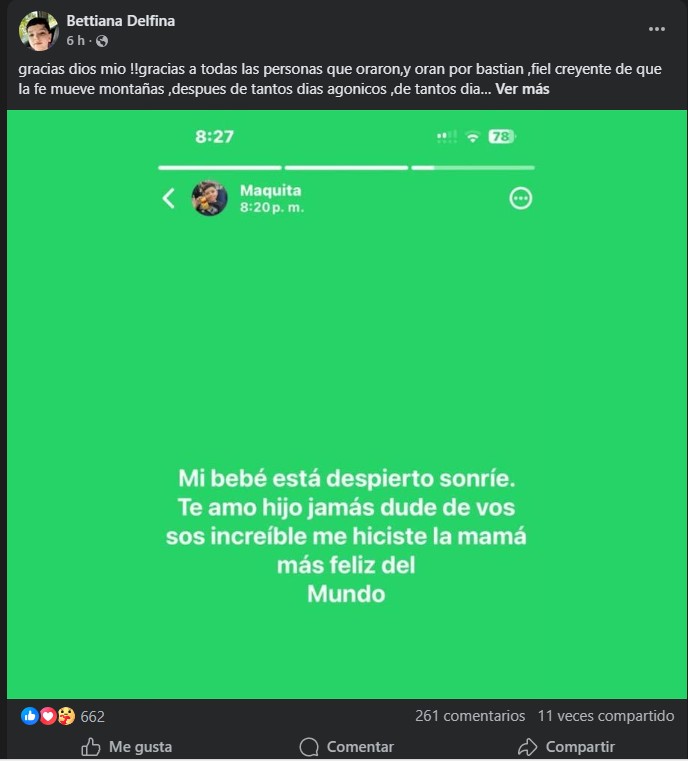Viewport: 688px width, 761px height.
Task: Like the post with Me gusta
Action: 127,746
